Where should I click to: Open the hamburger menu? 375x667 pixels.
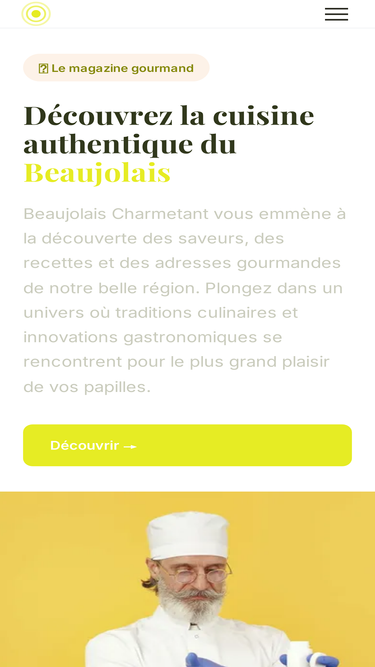pos(336,14)
